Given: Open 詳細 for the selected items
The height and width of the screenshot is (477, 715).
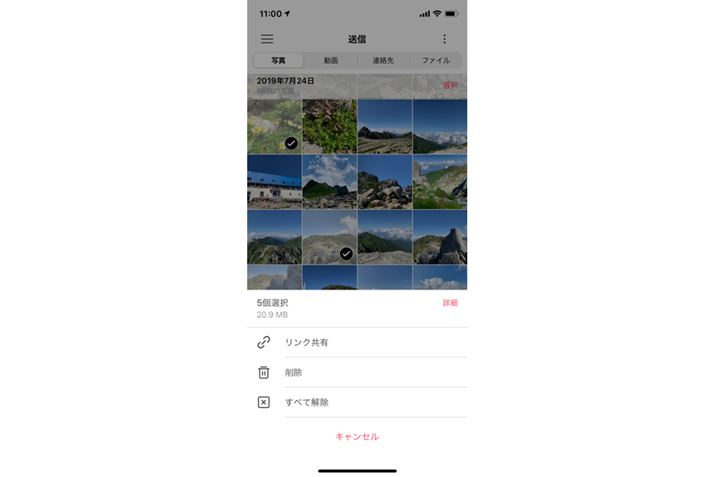Looking at the screenshot, I should click(450, 302).
